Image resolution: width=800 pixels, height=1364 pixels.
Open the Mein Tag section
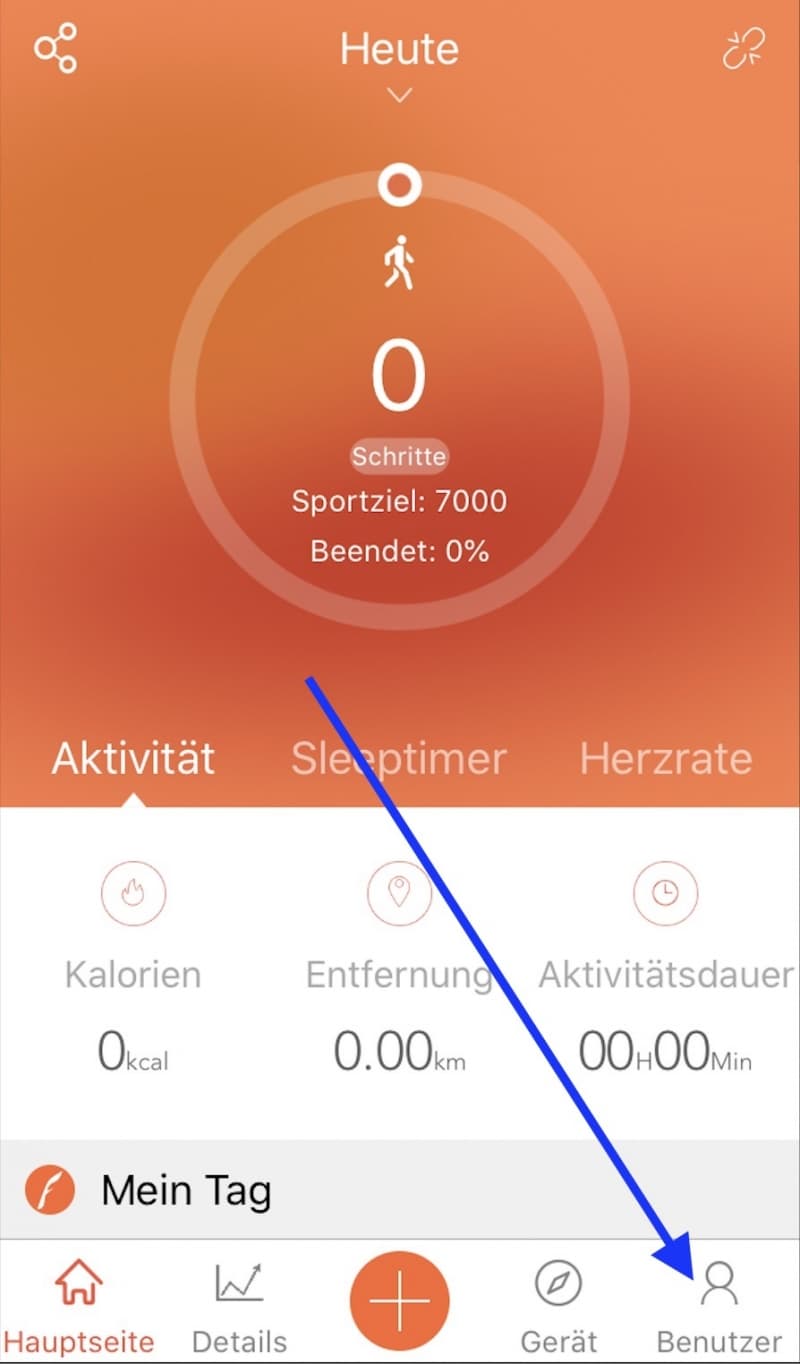[x=400, y=1191]
